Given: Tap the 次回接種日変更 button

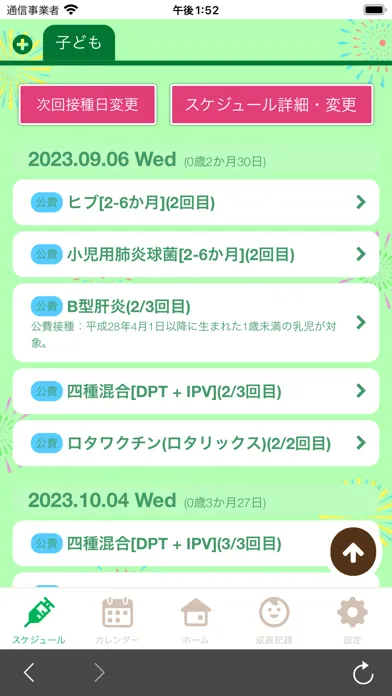Looking at the screenshot, I should [87, 105].
